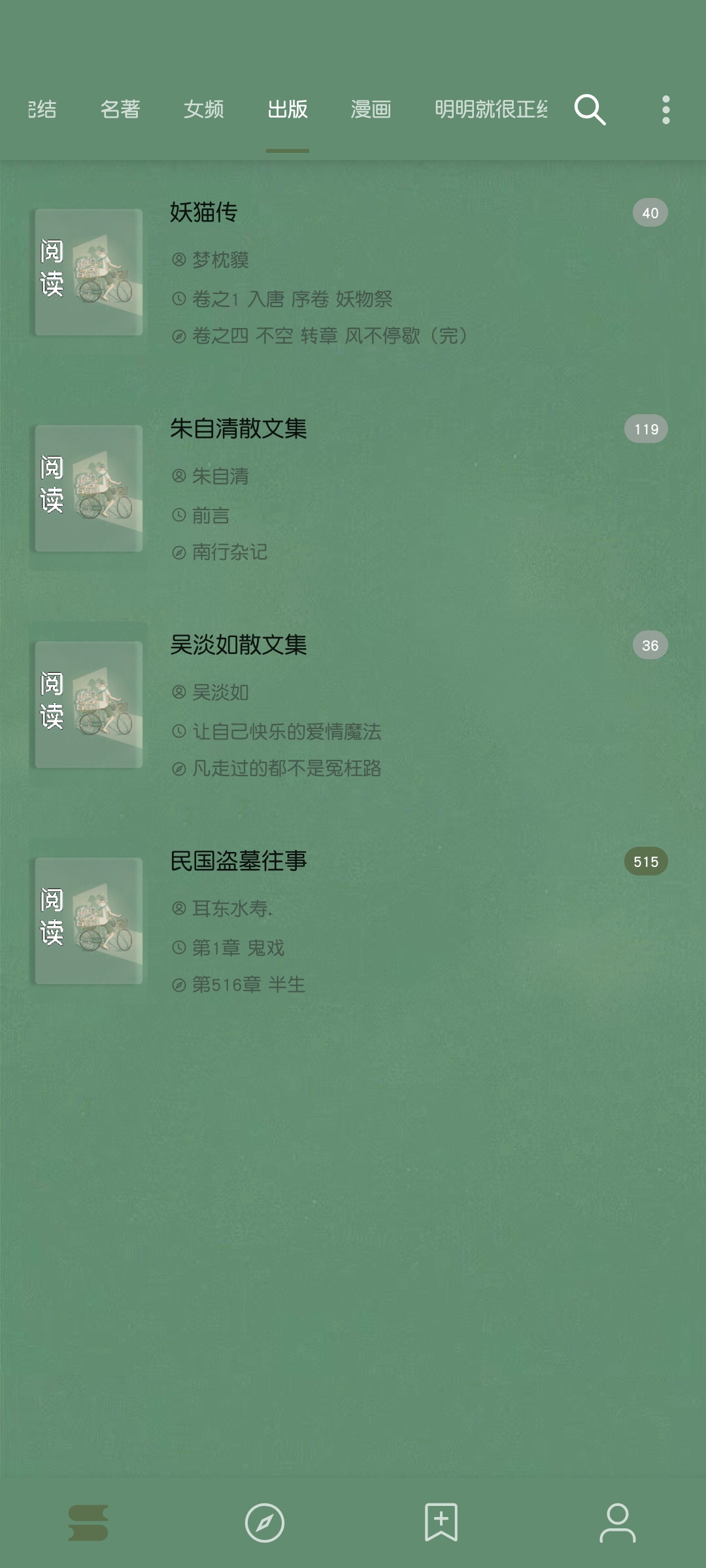Select the 漫画 tab

click(371, 110)
